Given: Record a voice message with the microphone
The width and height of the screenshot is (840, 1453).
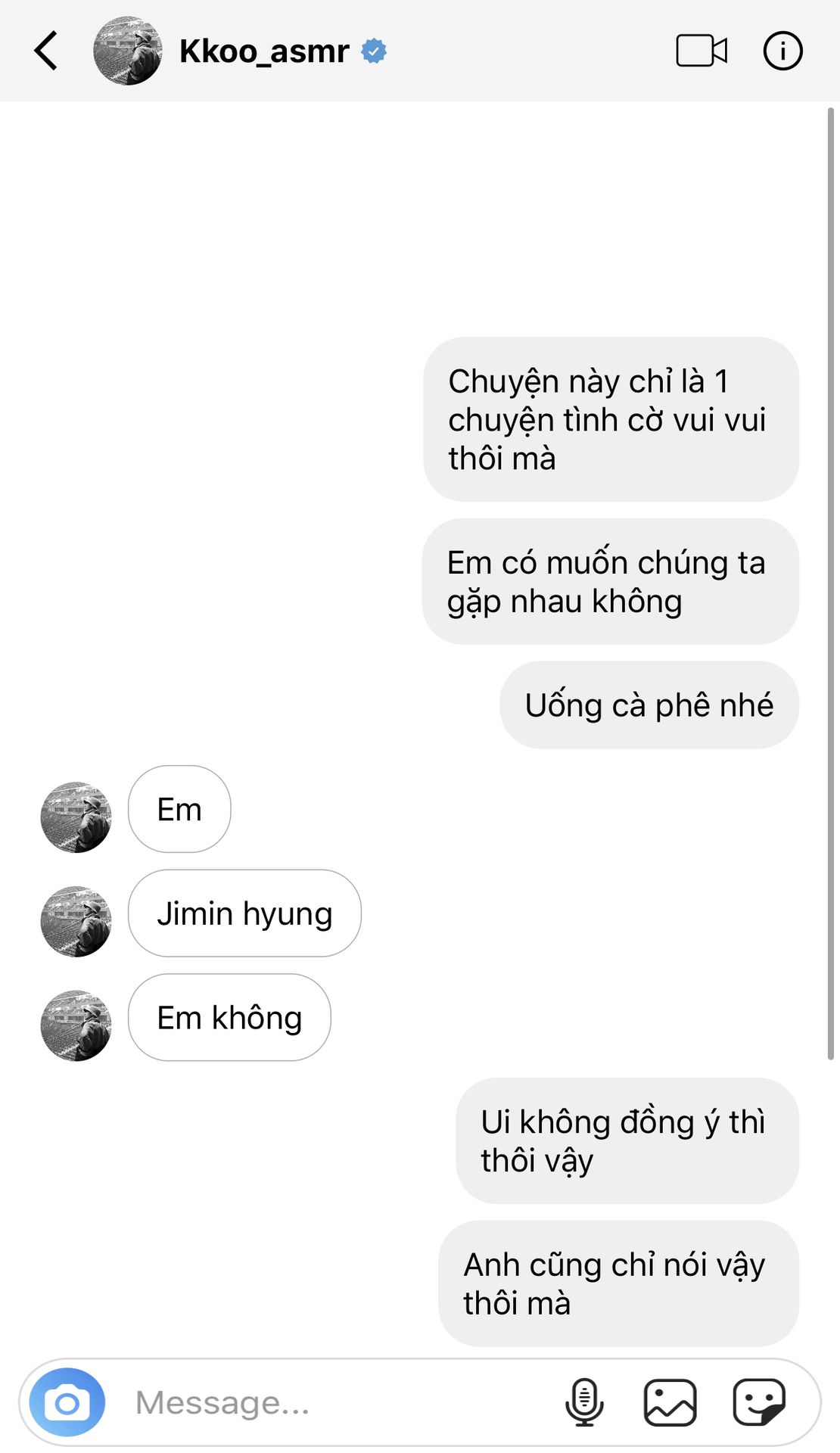Looking at the screenshot, I should tap(584, 1402).
